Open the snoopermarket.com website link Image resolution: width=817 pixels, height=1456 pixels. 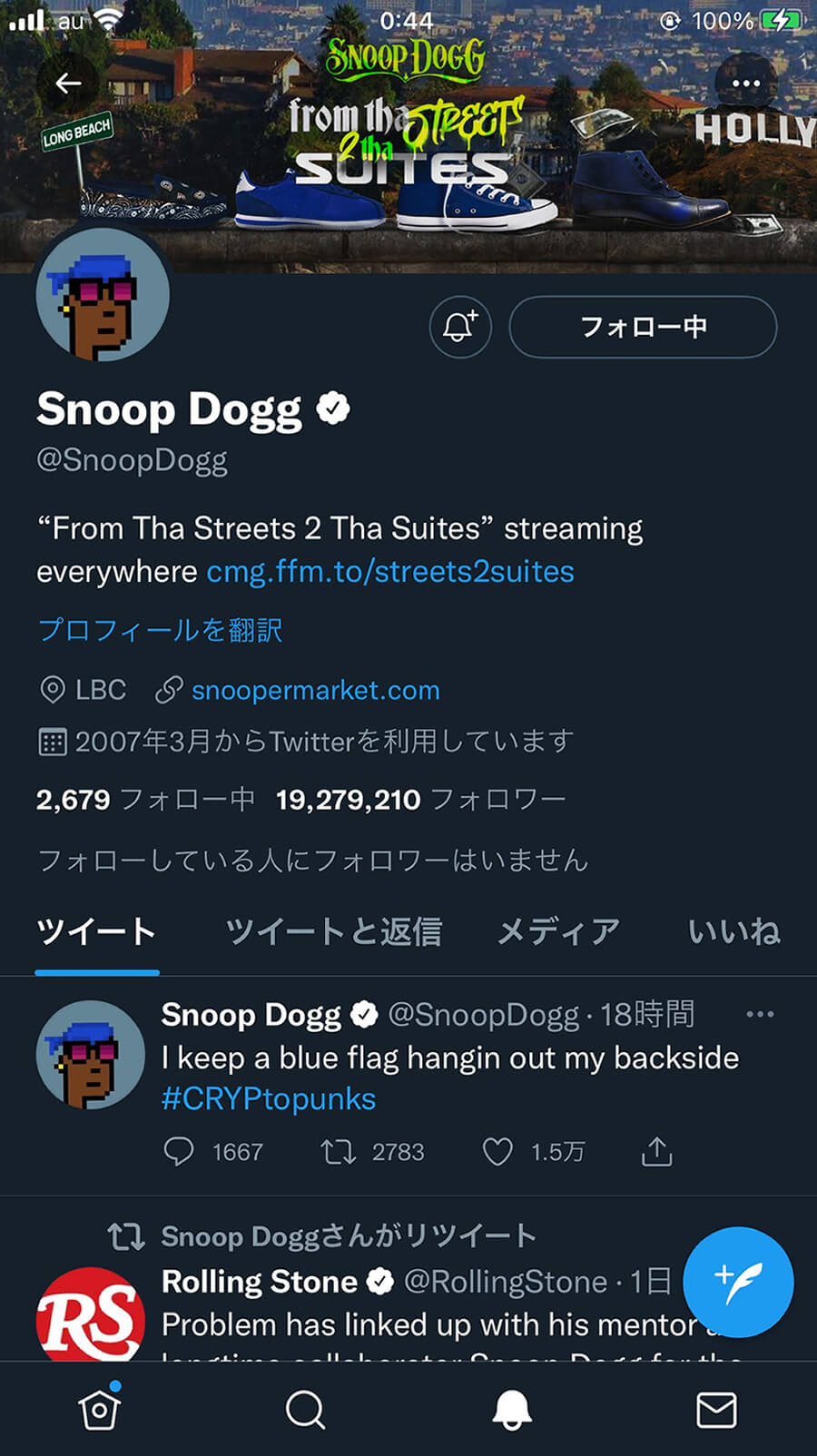[x=315, y=691]
